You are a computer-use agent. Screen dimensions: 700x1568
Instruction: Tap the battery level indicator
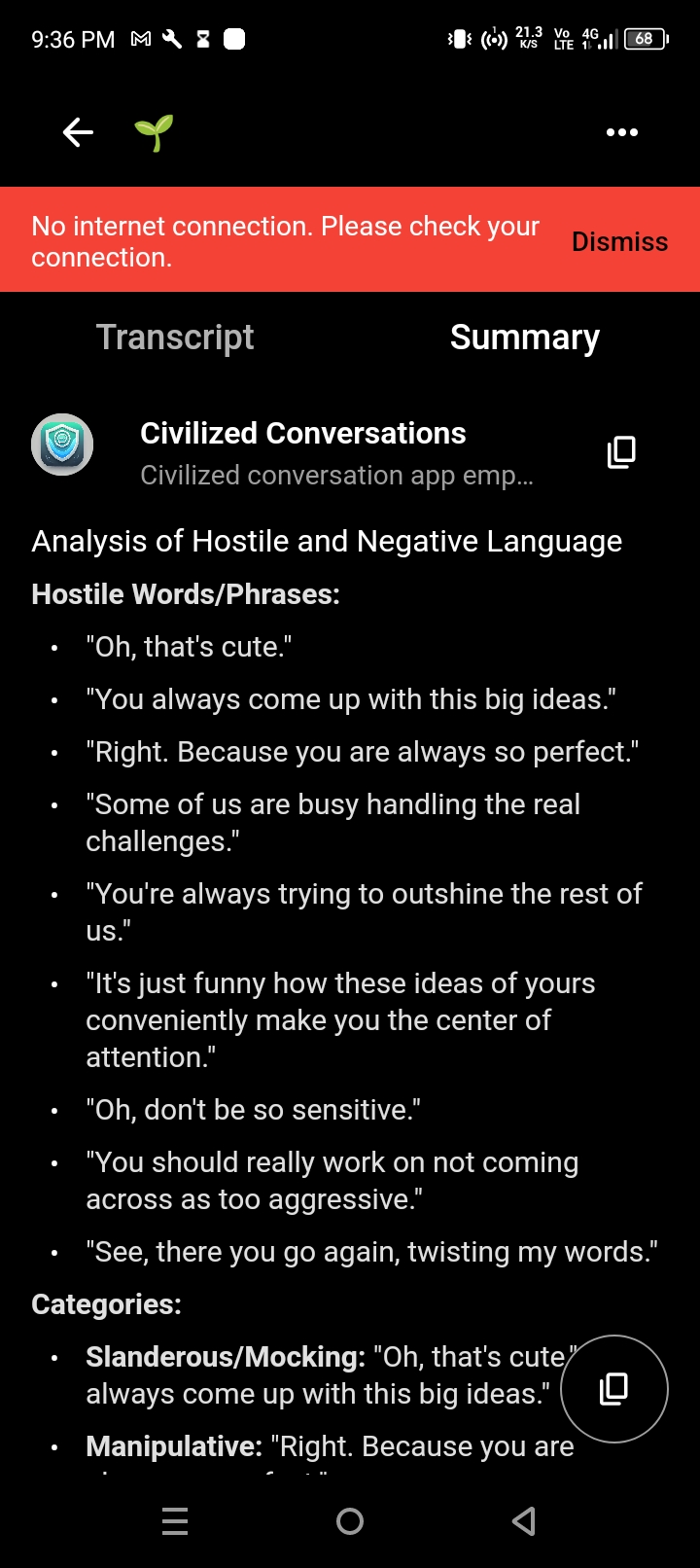(645, 39)
